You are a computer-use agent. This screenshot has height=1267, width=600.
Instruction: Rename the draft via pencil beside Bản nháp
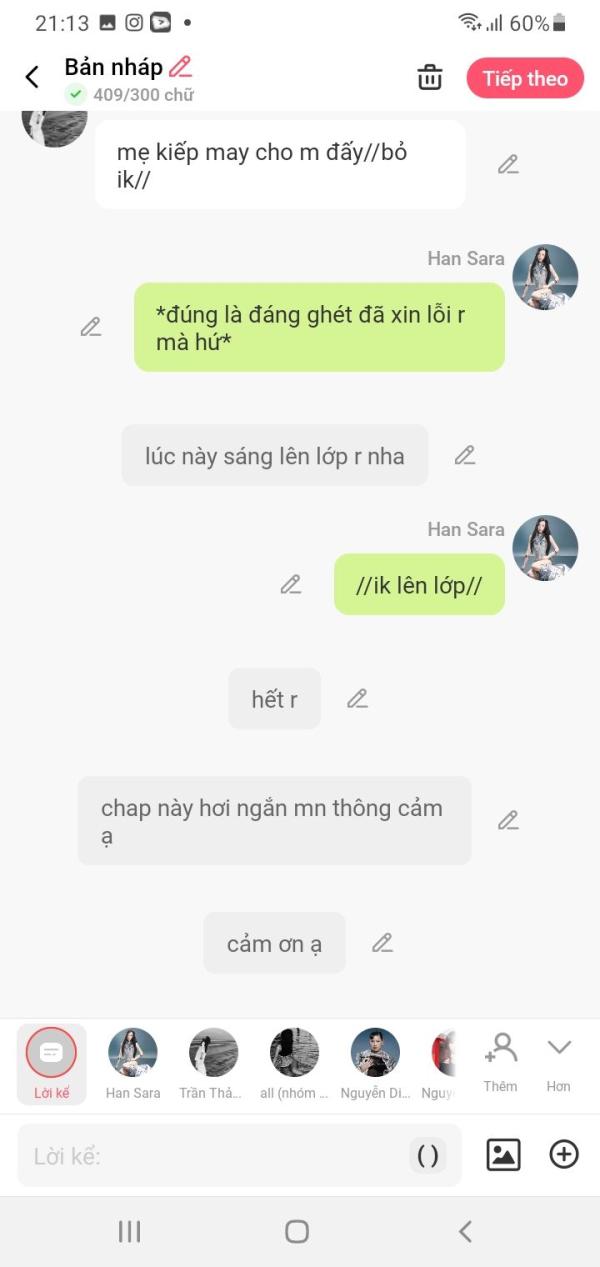pyautogui.click(x=180, y=67)
